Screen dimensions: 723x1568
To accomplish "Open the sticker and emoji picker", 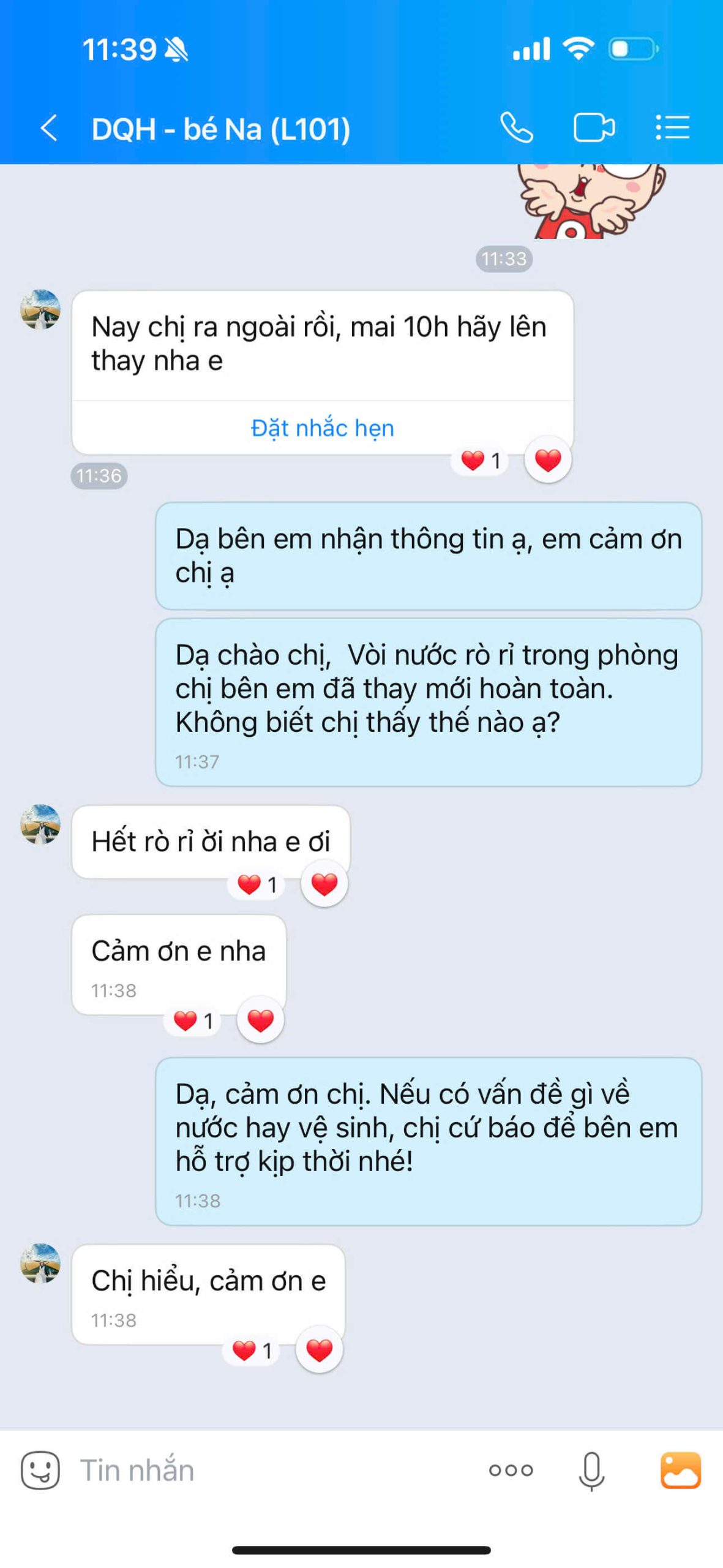I will (40, 1470).
